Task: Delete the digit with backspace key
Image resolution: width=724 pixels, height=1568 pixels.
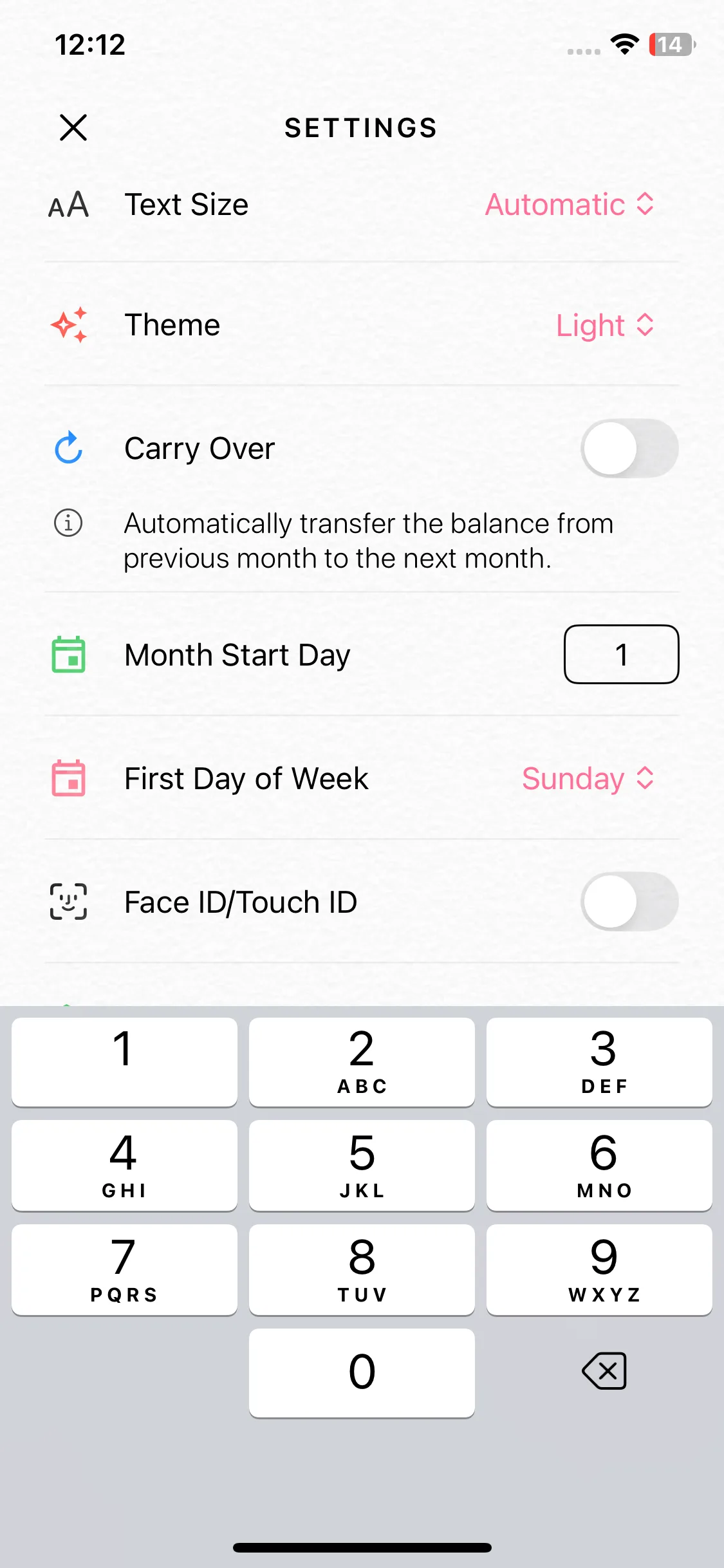Action: click(x=604, y=1371)
